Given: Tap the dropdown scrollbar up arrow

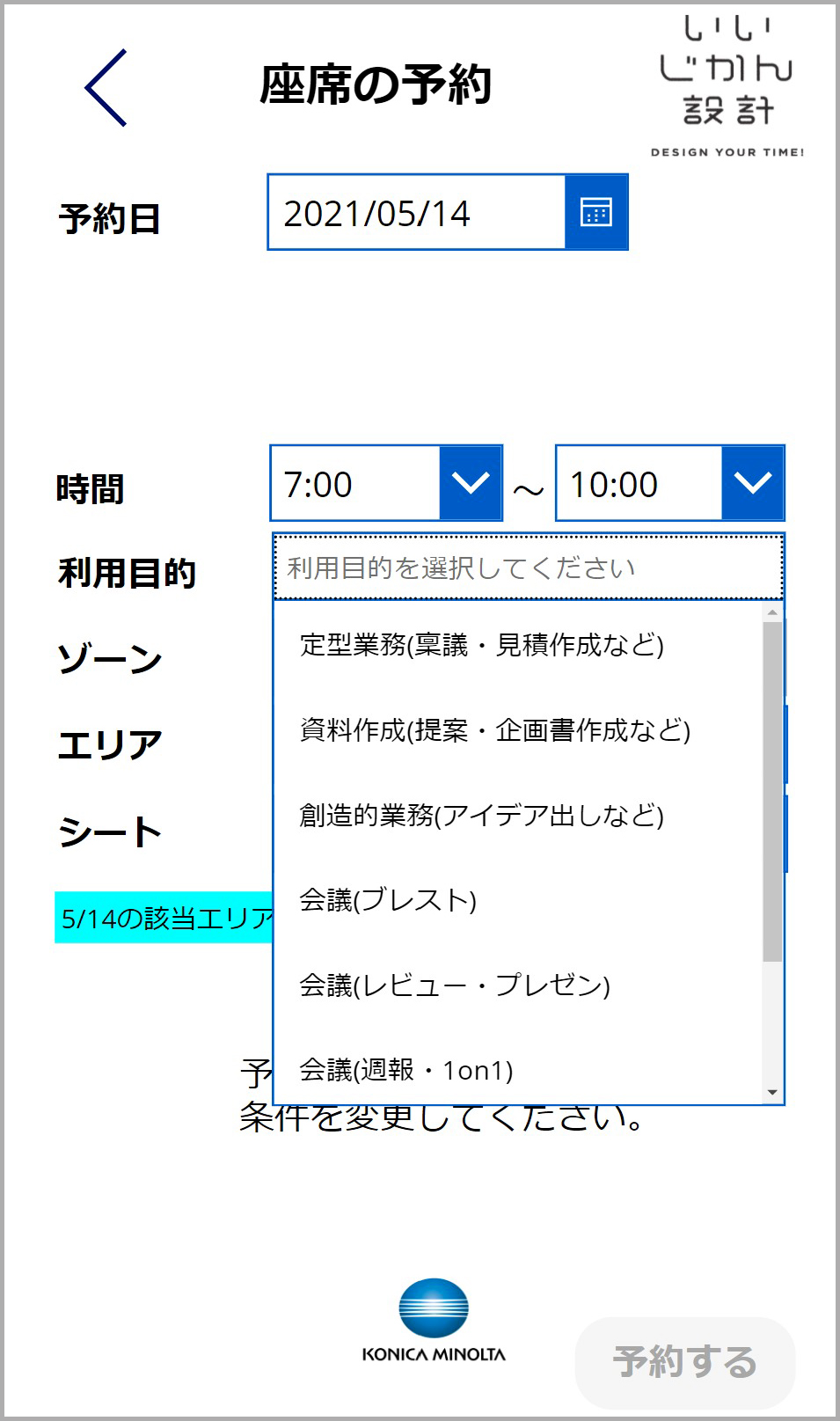Looking at the screenshot, I should click(x=772, y=612).
